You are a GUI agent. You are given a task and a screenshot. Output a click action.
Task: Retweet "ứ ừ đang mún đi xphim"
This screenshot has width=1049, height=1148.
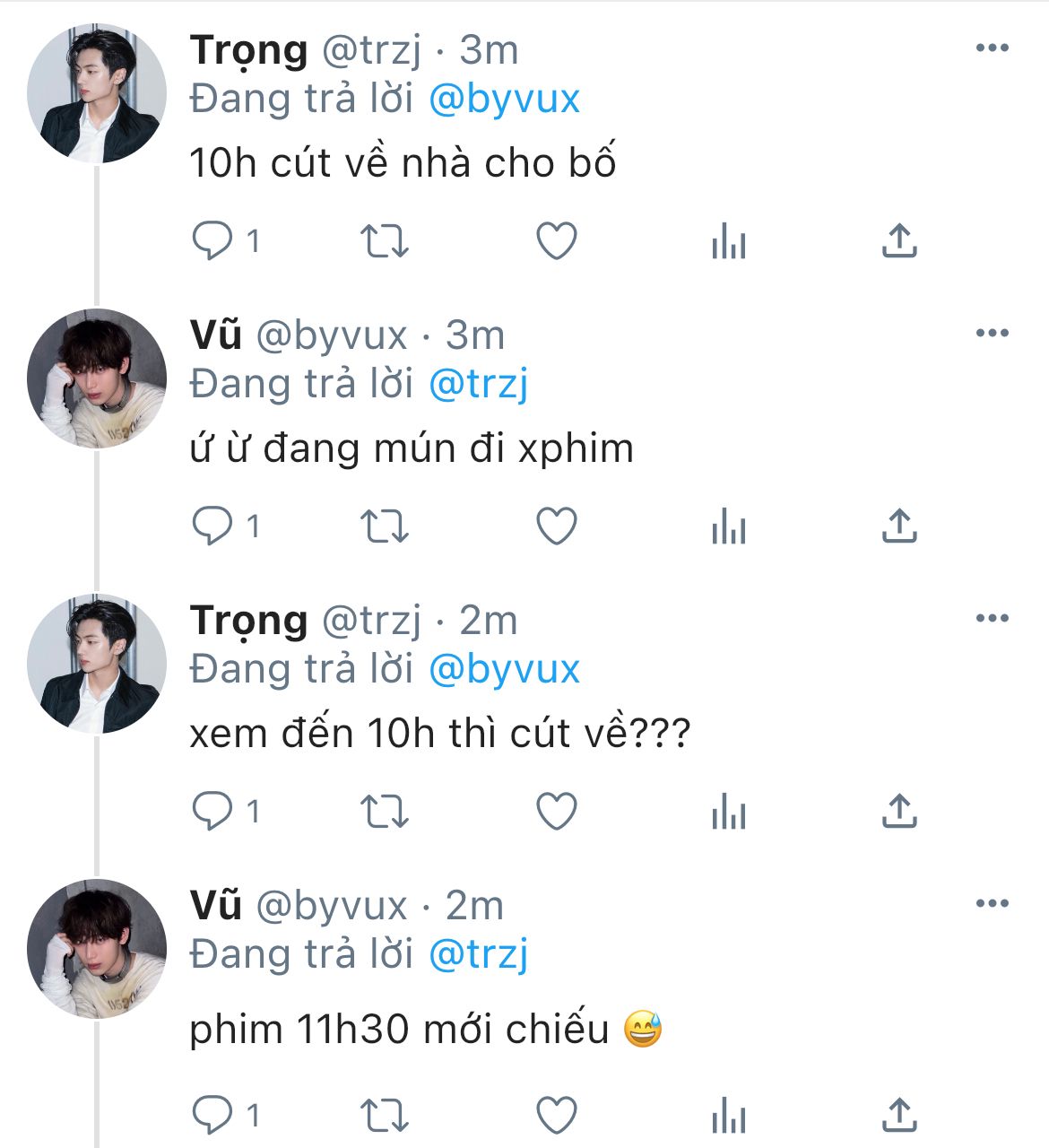click(x=384, y=526)
